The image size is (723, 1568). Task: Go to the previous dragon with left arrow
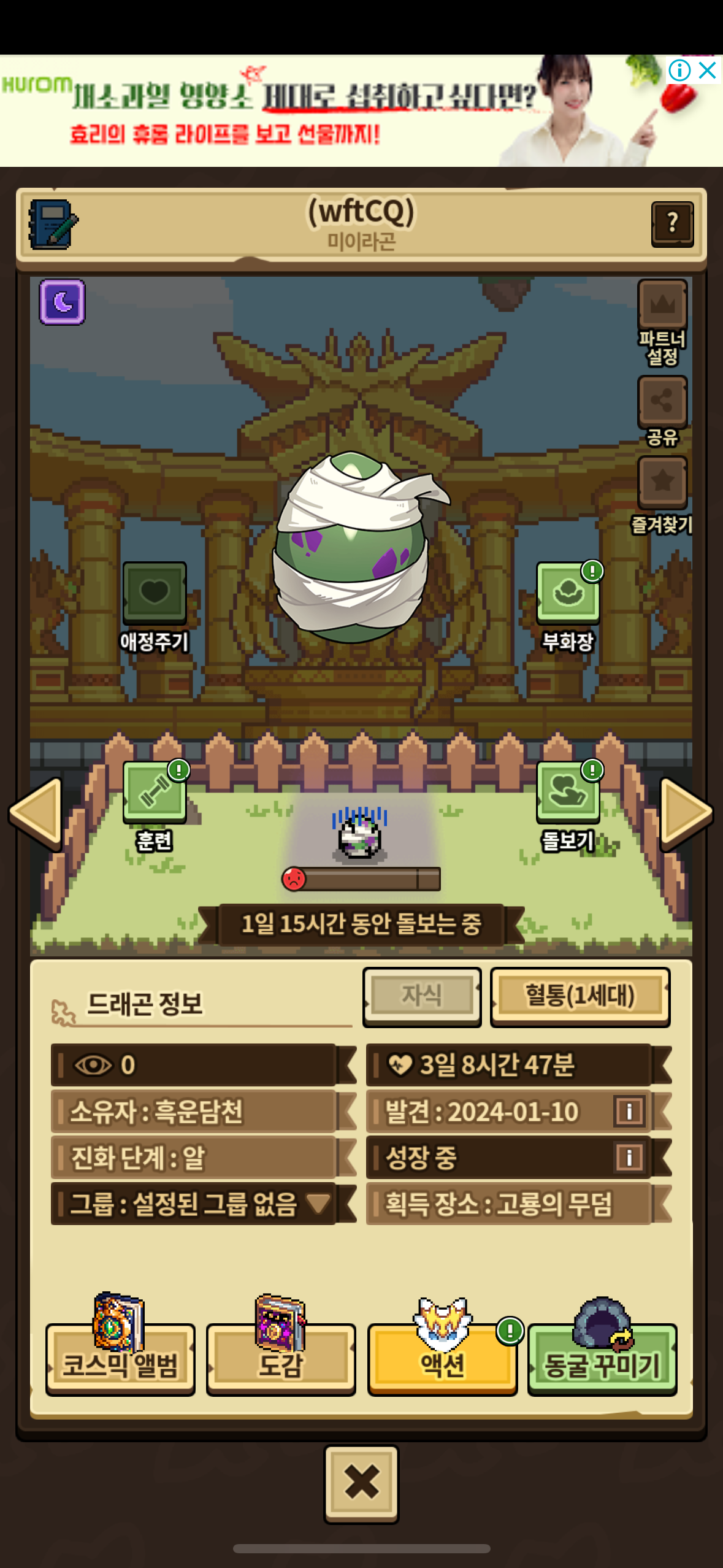tap(36, 813)
